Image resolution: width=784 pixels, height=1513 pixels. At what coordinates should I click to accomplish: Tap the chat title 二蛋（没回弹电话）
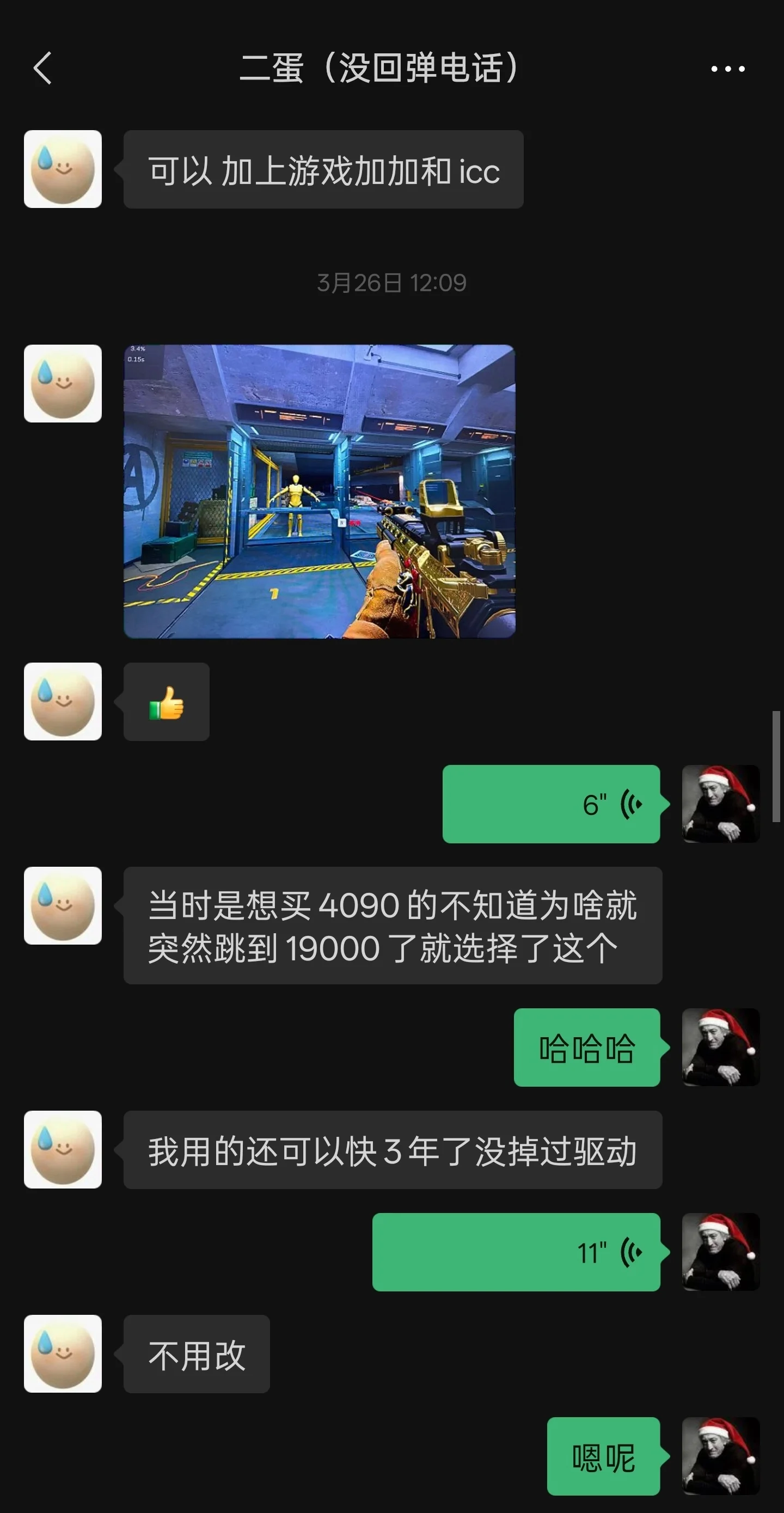tap(382, 67)
